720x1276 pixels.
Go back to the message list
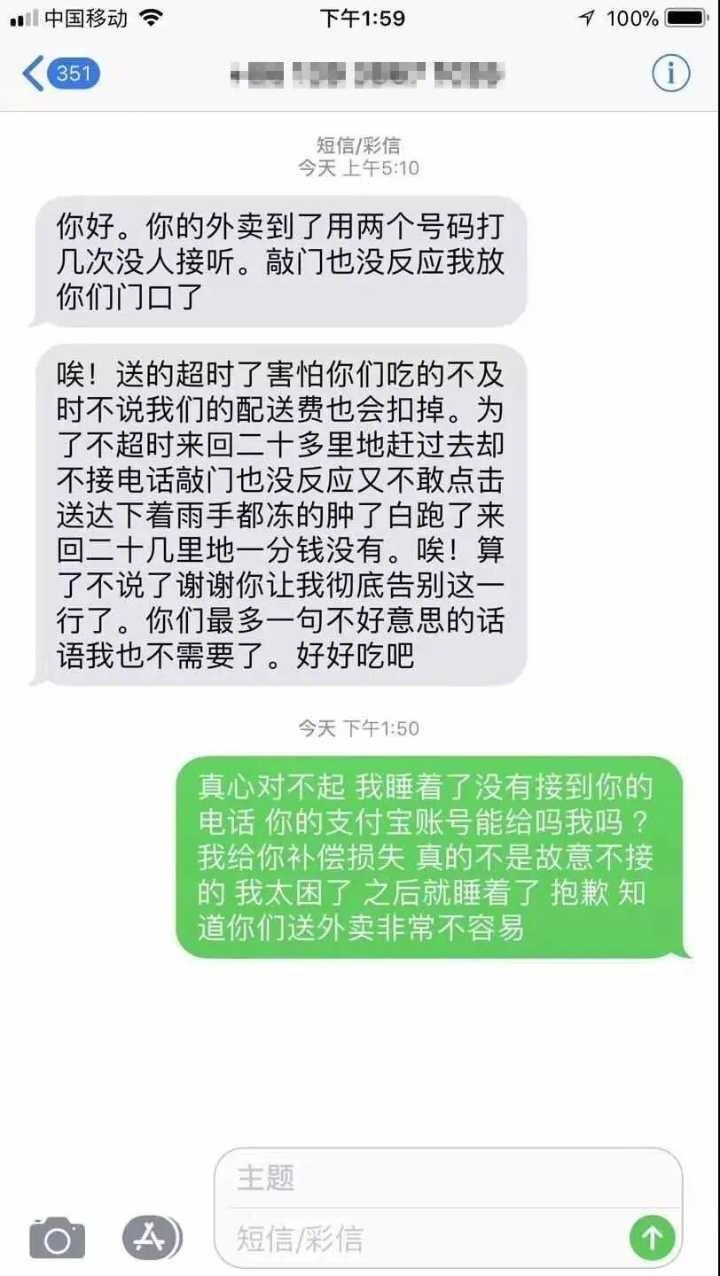(60, 74)
